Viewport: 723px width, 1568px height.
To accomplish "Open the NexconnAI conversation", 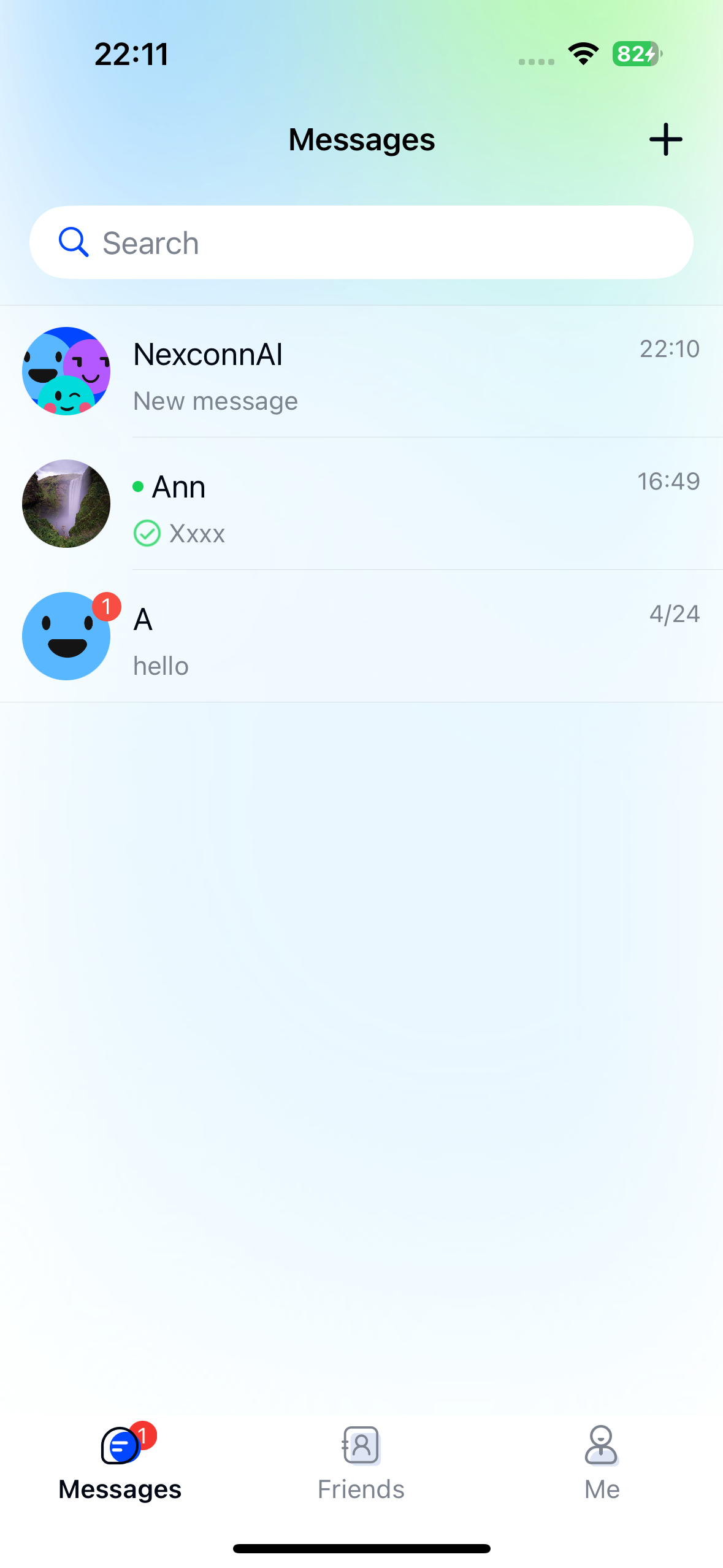I will point(361,372).
